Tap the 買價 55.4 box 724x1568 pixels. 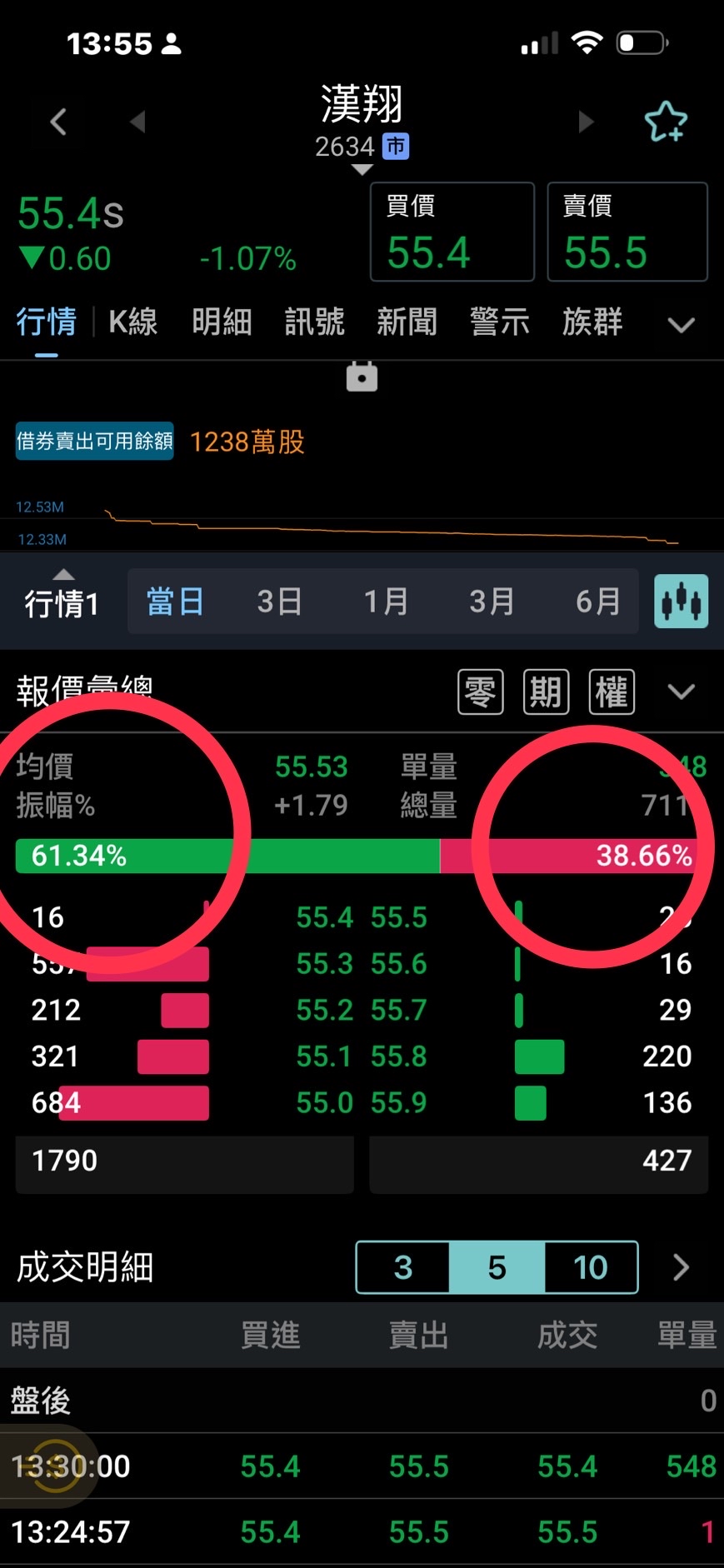coord(452,232)
